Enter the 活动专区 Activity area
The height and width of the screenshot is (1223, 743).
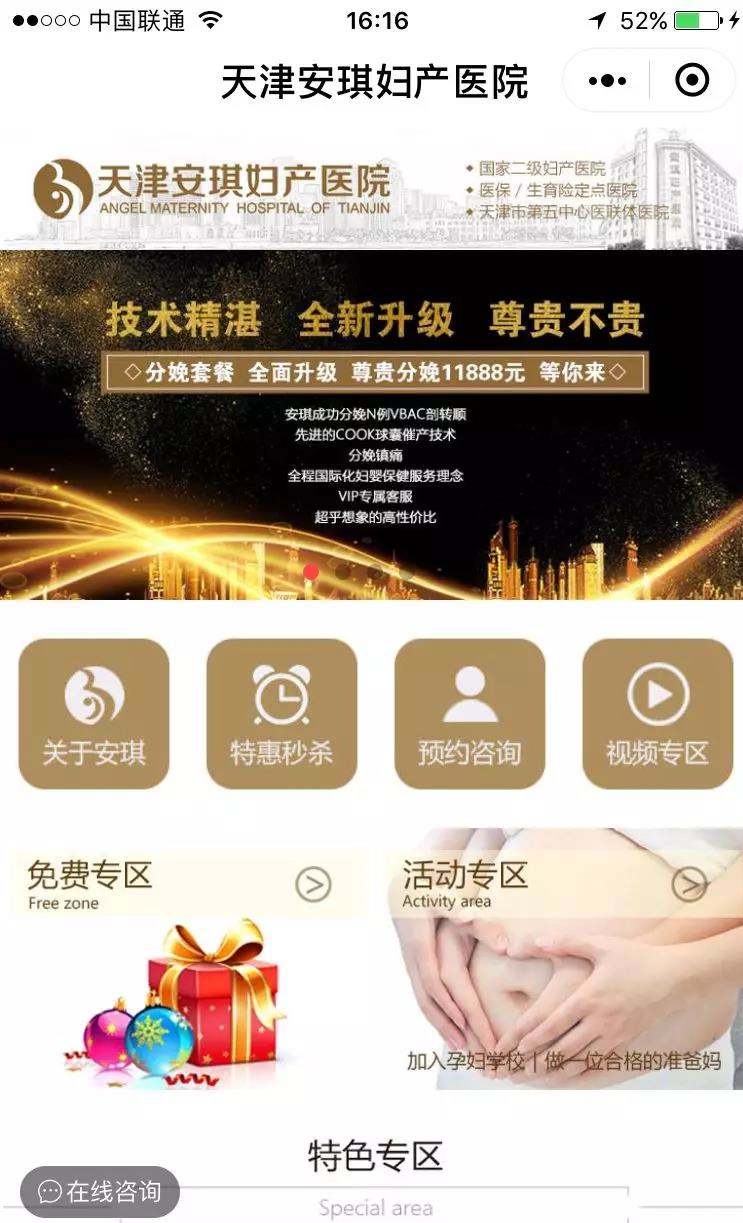(561, 960)
